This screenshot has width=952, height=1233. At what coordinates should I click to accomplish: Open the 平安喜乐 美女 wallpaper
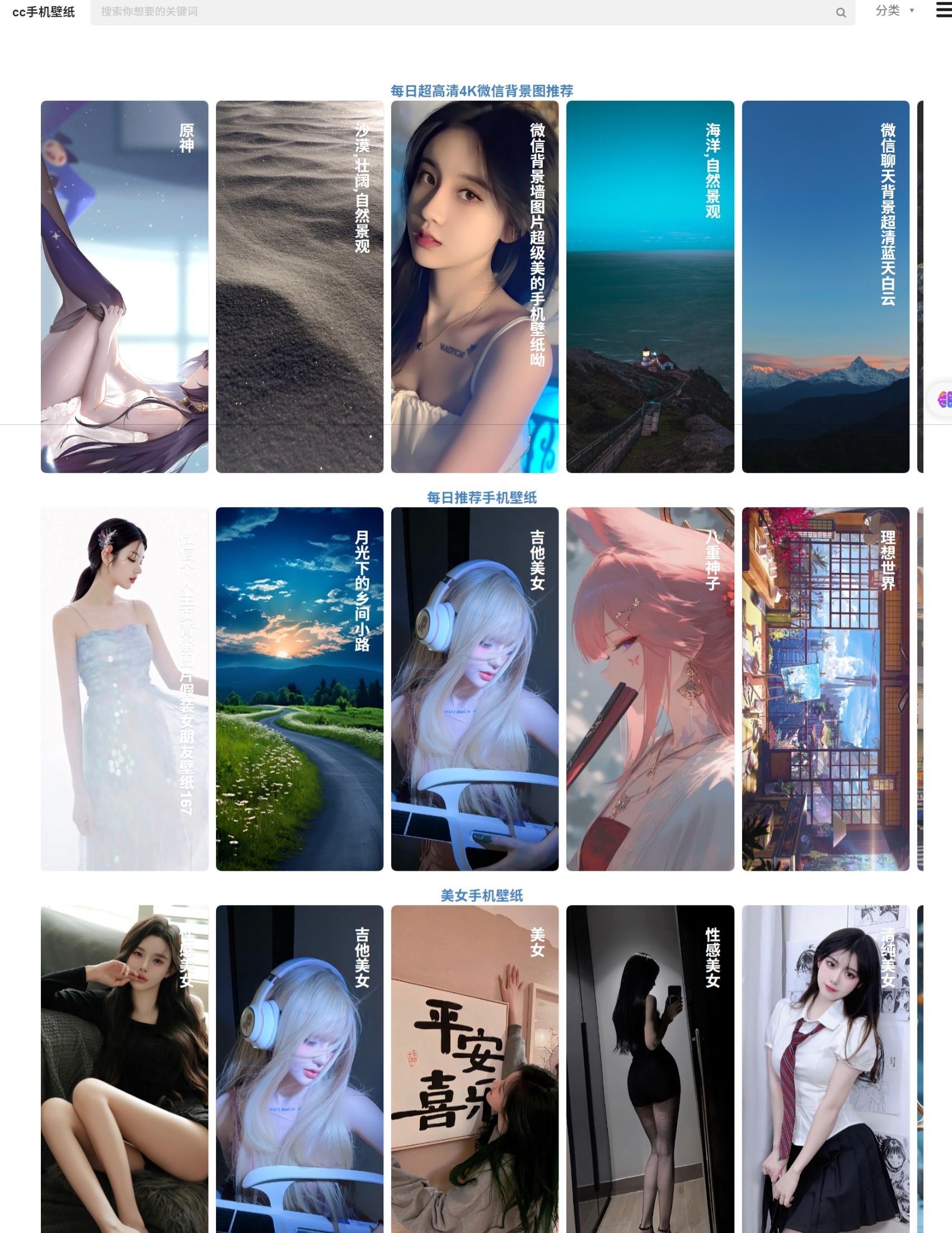tap(474, 1067)
